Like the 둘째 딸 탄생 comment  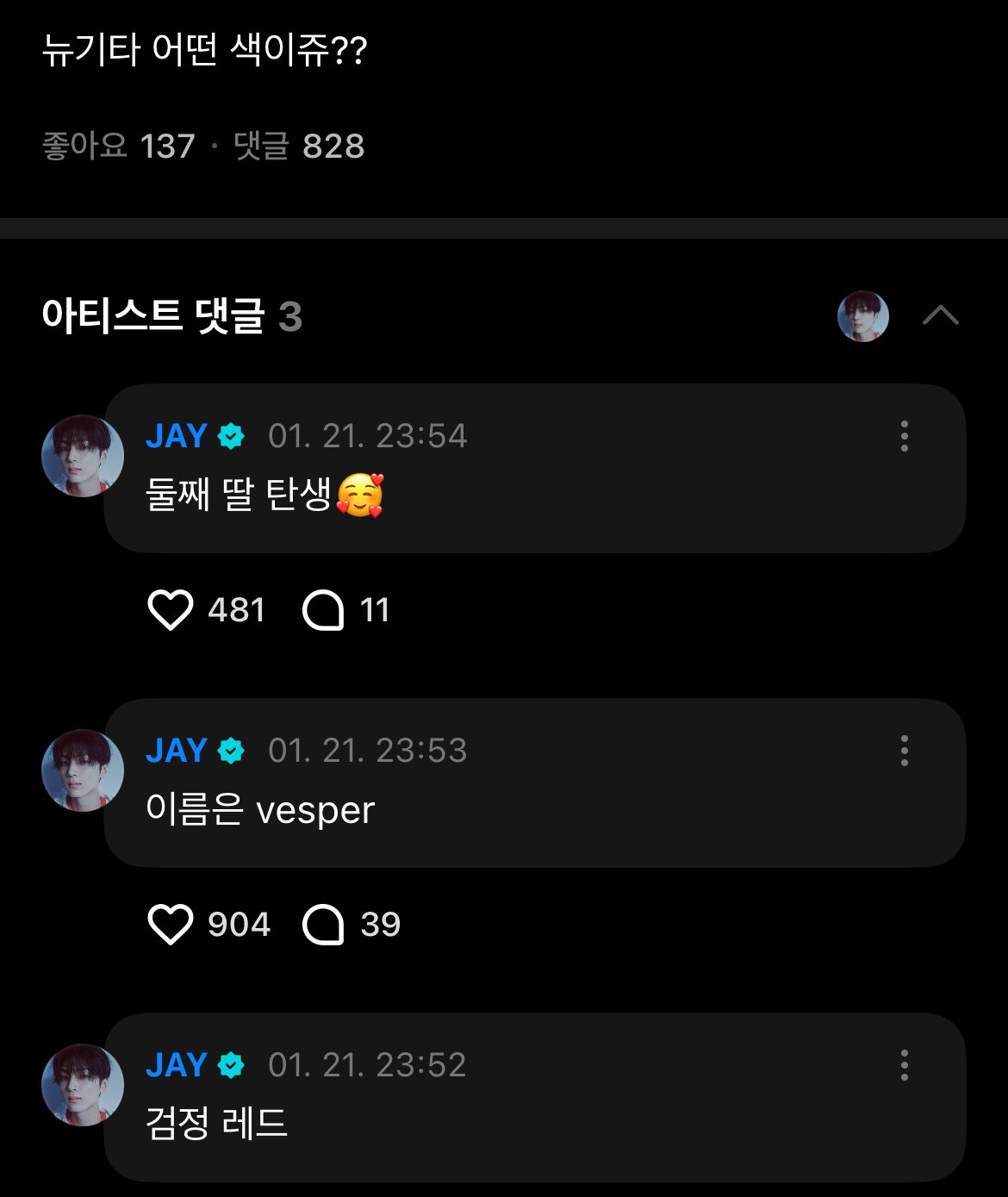171,610
